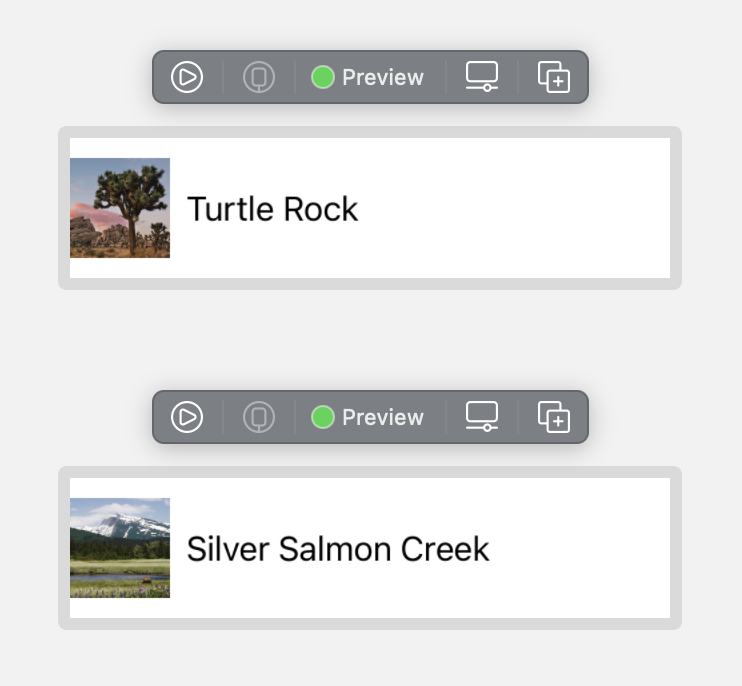The image size is (742, 686).
Task: Open device settings above Turtle Rock preview
Action: click(x=482, y=77)
